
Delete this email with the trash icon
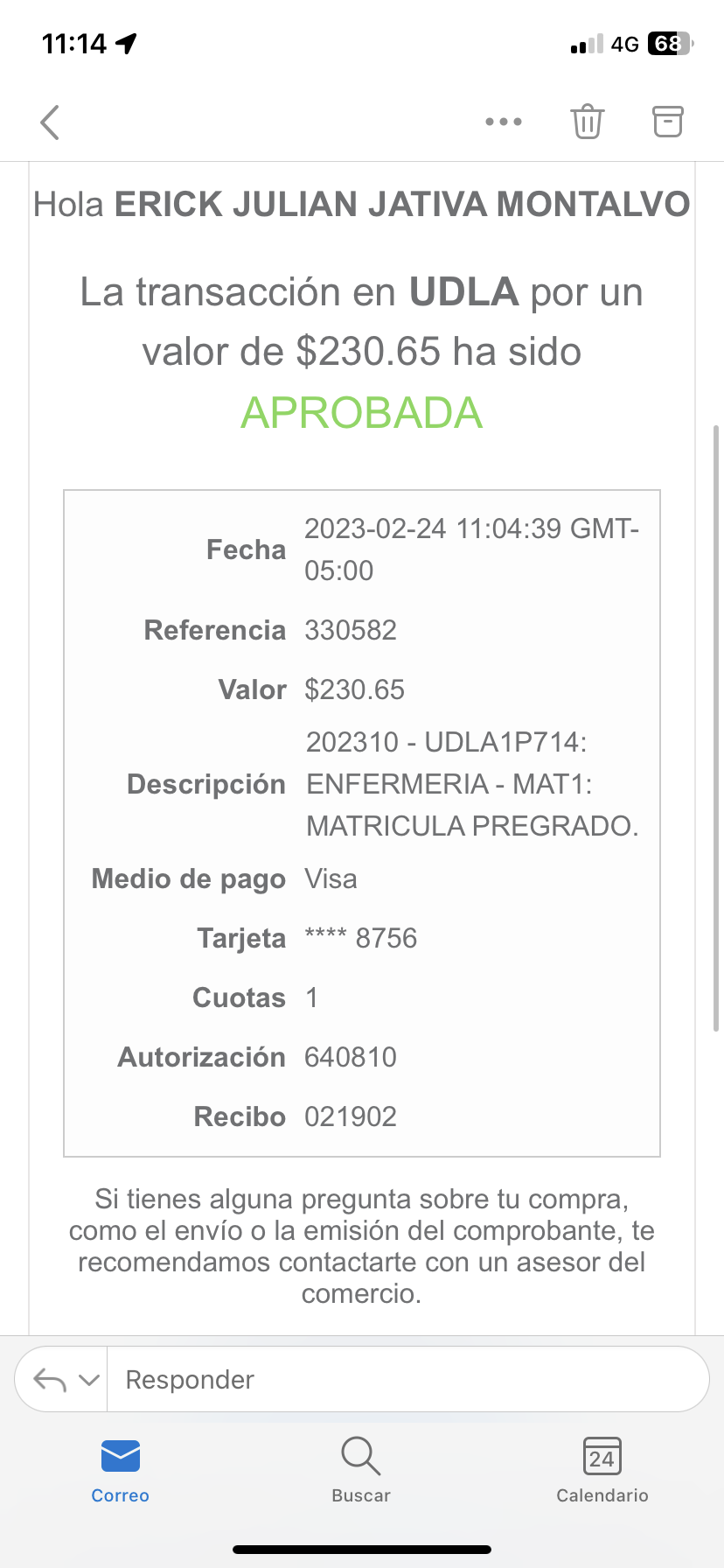click(588, 122)
